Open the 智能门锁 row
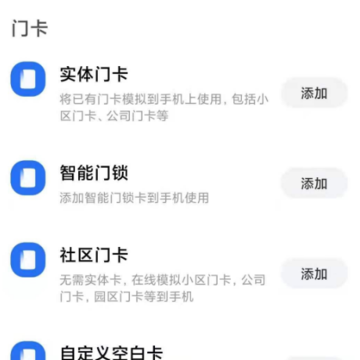This screenshot has height=360, width=360. (x=180, y=184)
